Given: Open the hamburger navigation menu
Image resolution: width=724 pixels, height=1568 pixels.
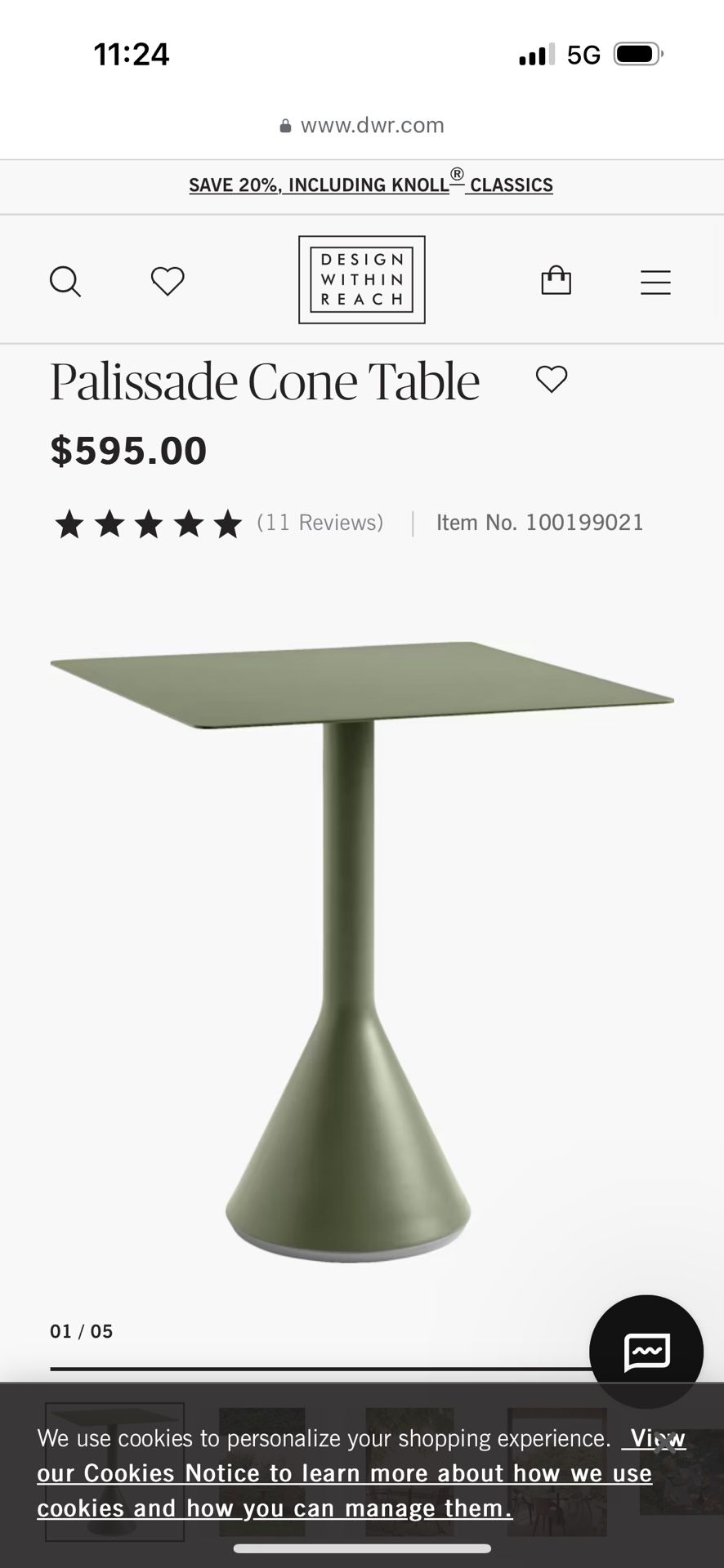Looking at the screenshot, I should 655,281.
